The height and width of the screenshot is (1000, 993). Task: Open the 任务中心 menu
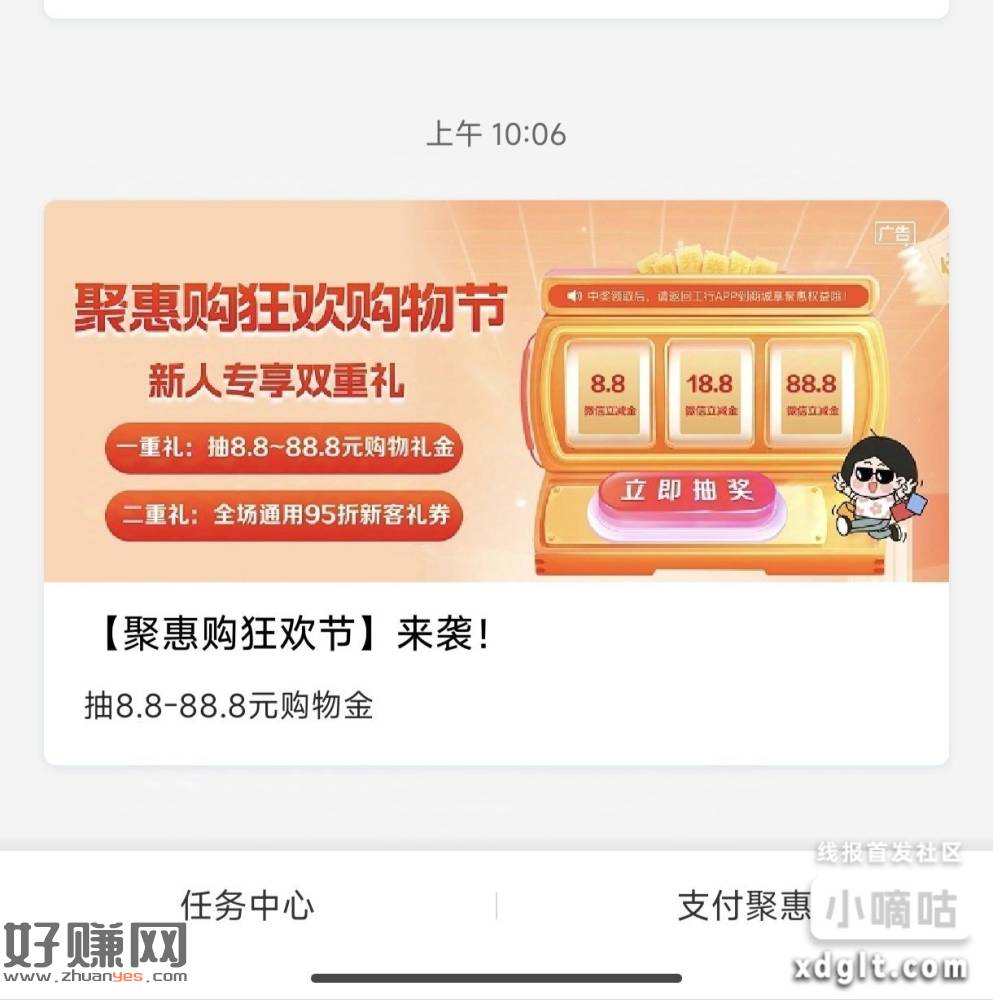pyautogui.click(x=247, y=905)
